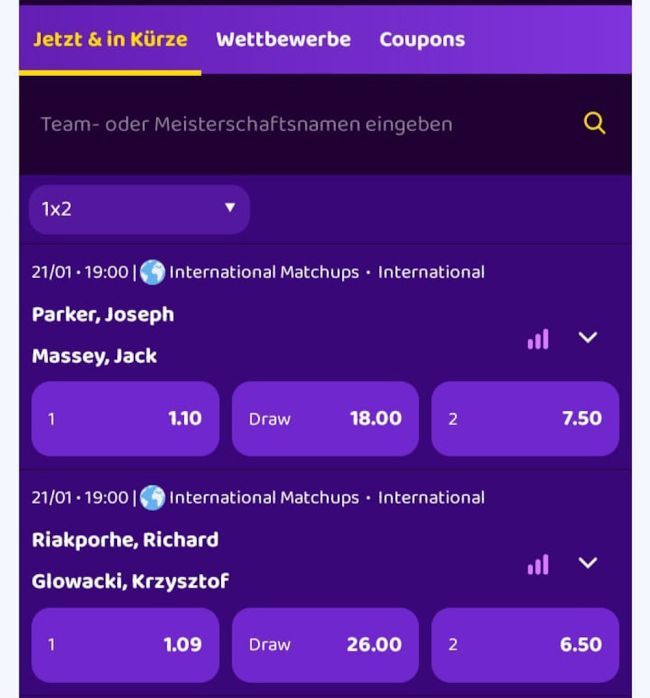View statistics for Parker vs Massey
The image size is (650, 698).
[538, 340]
